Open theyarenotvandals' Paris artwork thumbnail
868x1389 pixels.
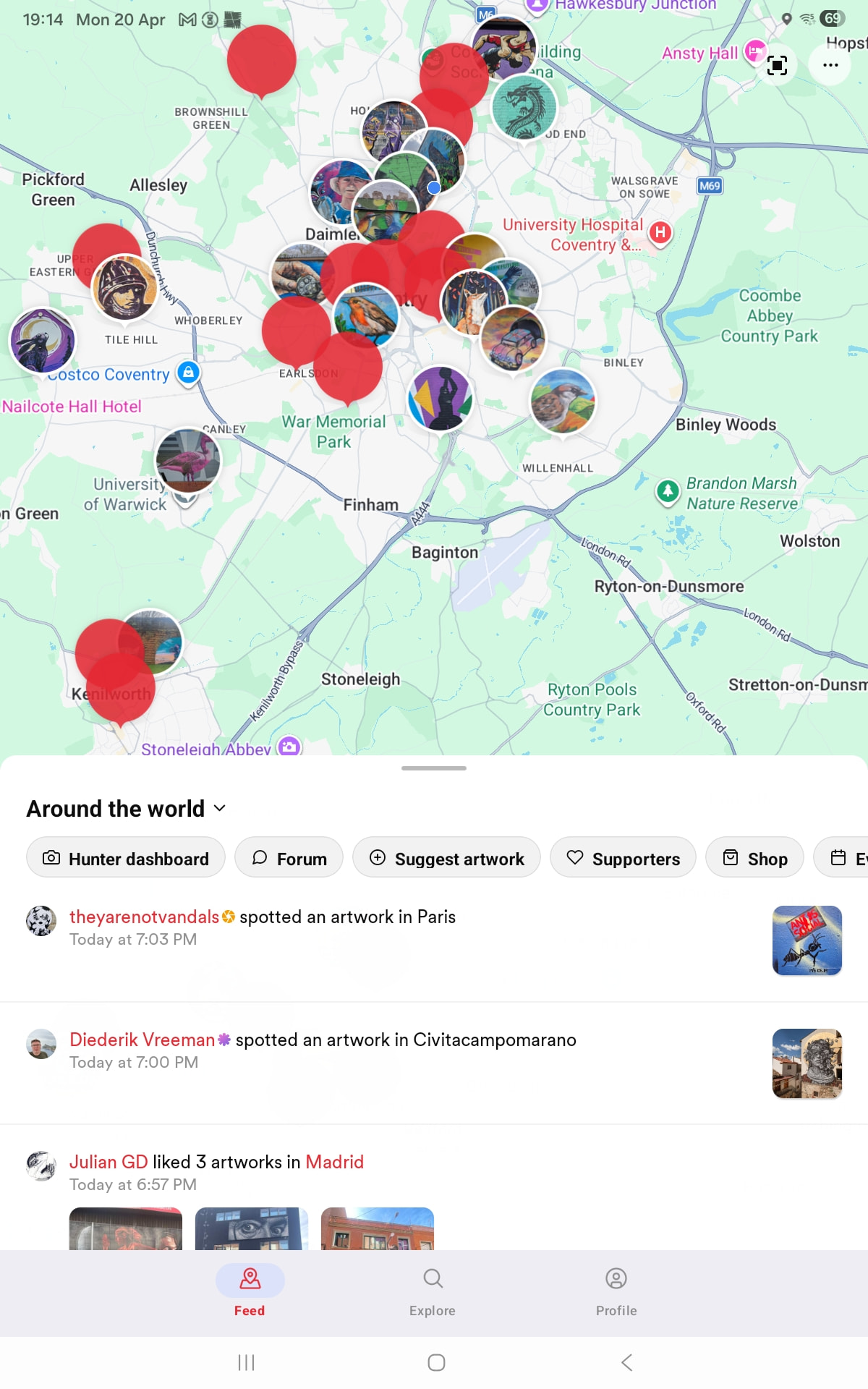pos(807,940)
